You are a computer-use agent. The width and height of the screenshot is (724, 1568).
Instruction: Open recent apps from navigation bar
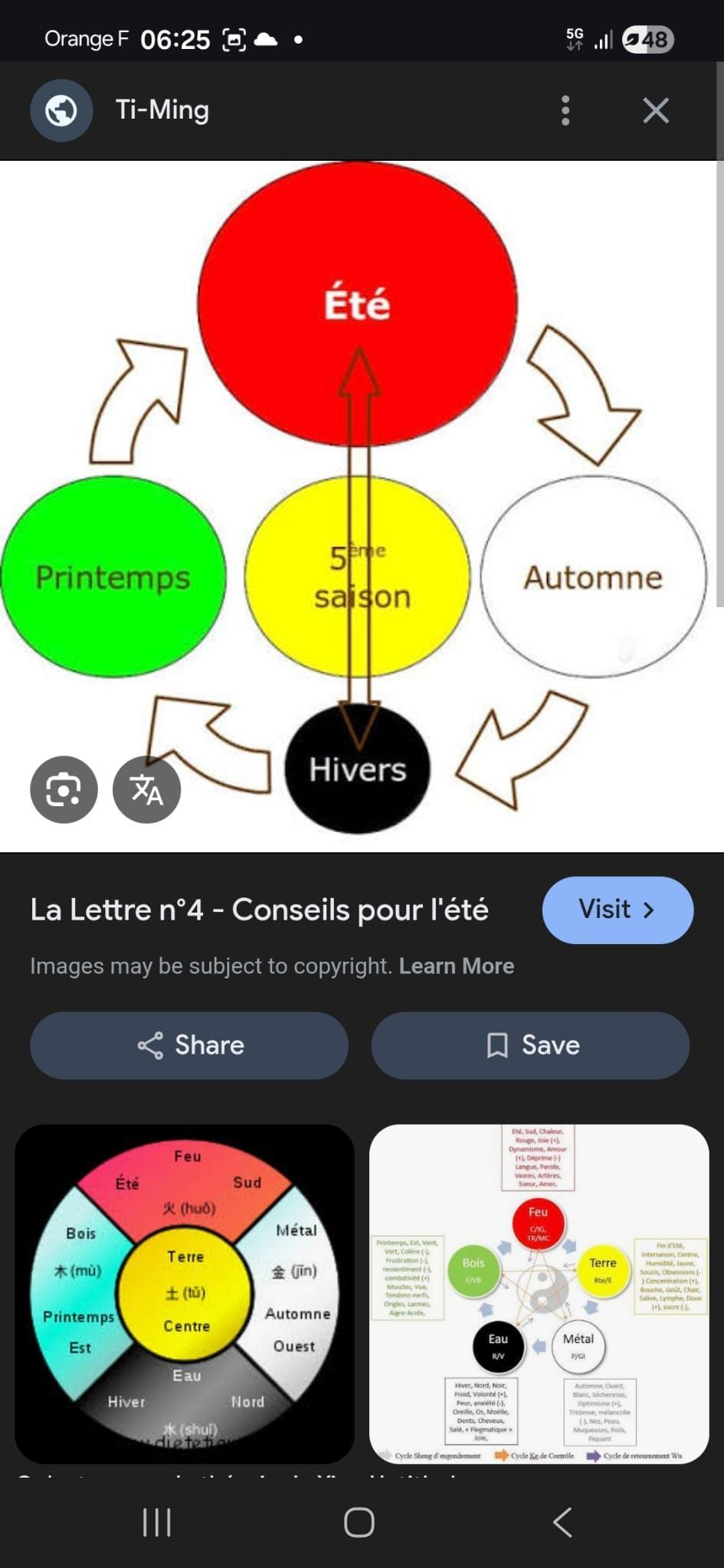click(157, 1522)
